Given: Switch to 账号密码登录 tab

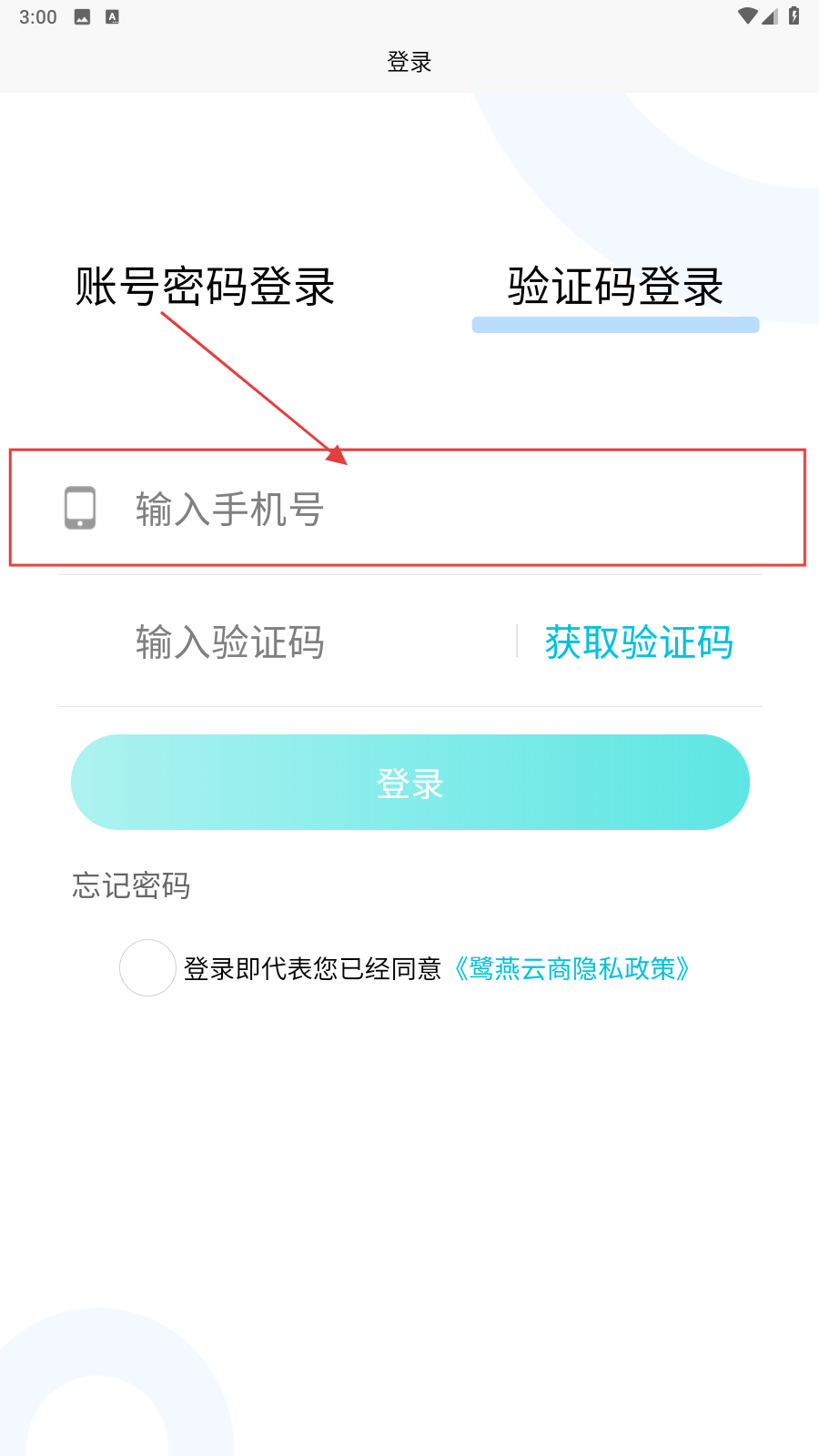Looking at the screenshot, I should [x=205, y=287].
